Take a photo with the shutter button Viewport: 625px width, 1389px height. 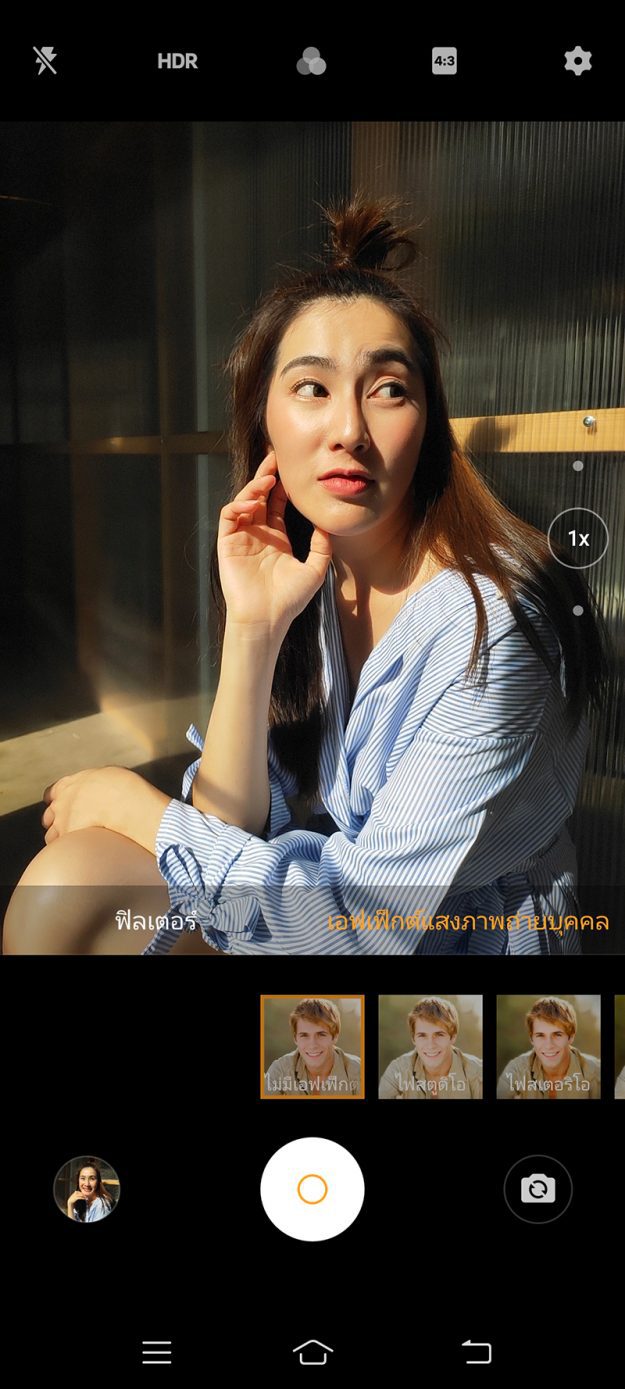(x=312, y=1189)
